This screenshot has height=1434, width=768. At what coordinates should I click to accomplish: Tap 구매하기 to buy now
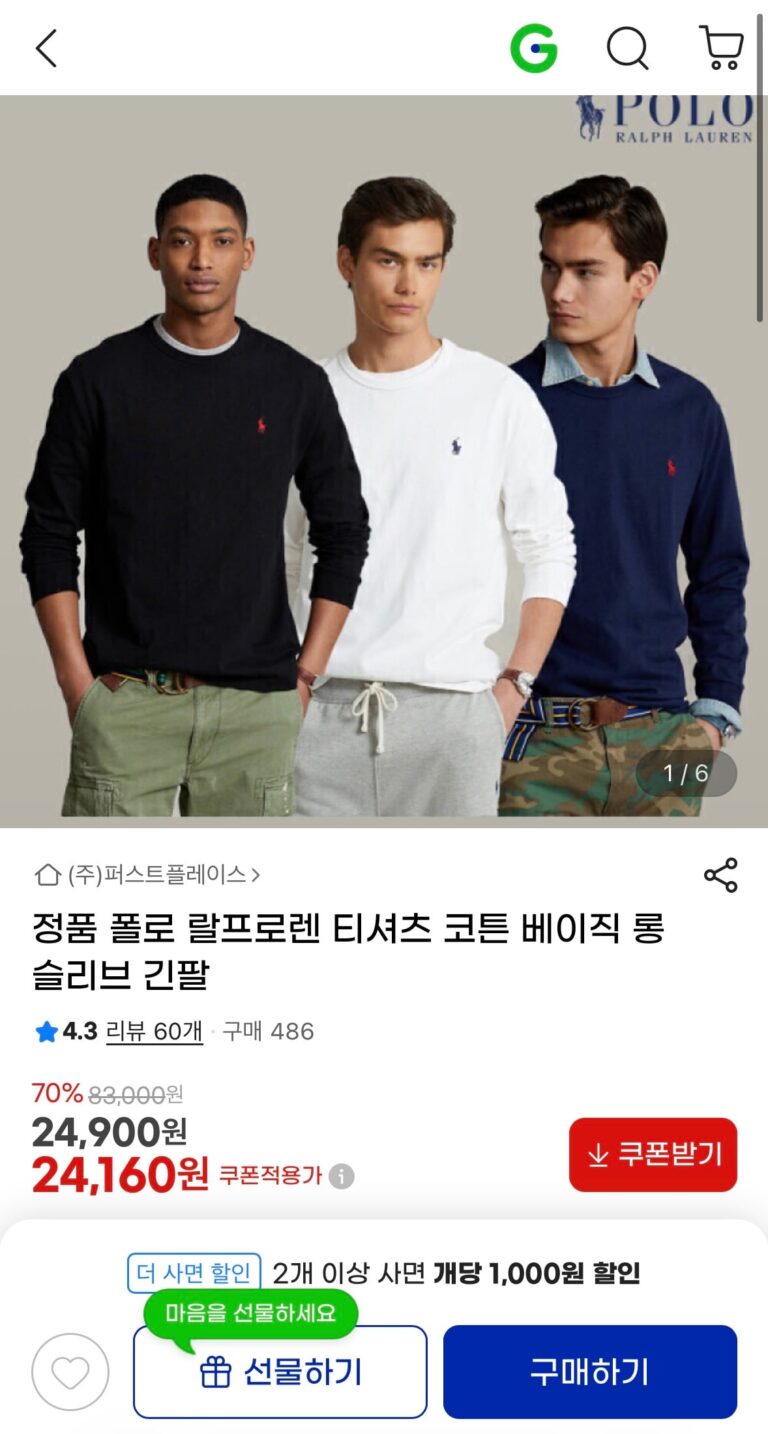coord(590,1372)
